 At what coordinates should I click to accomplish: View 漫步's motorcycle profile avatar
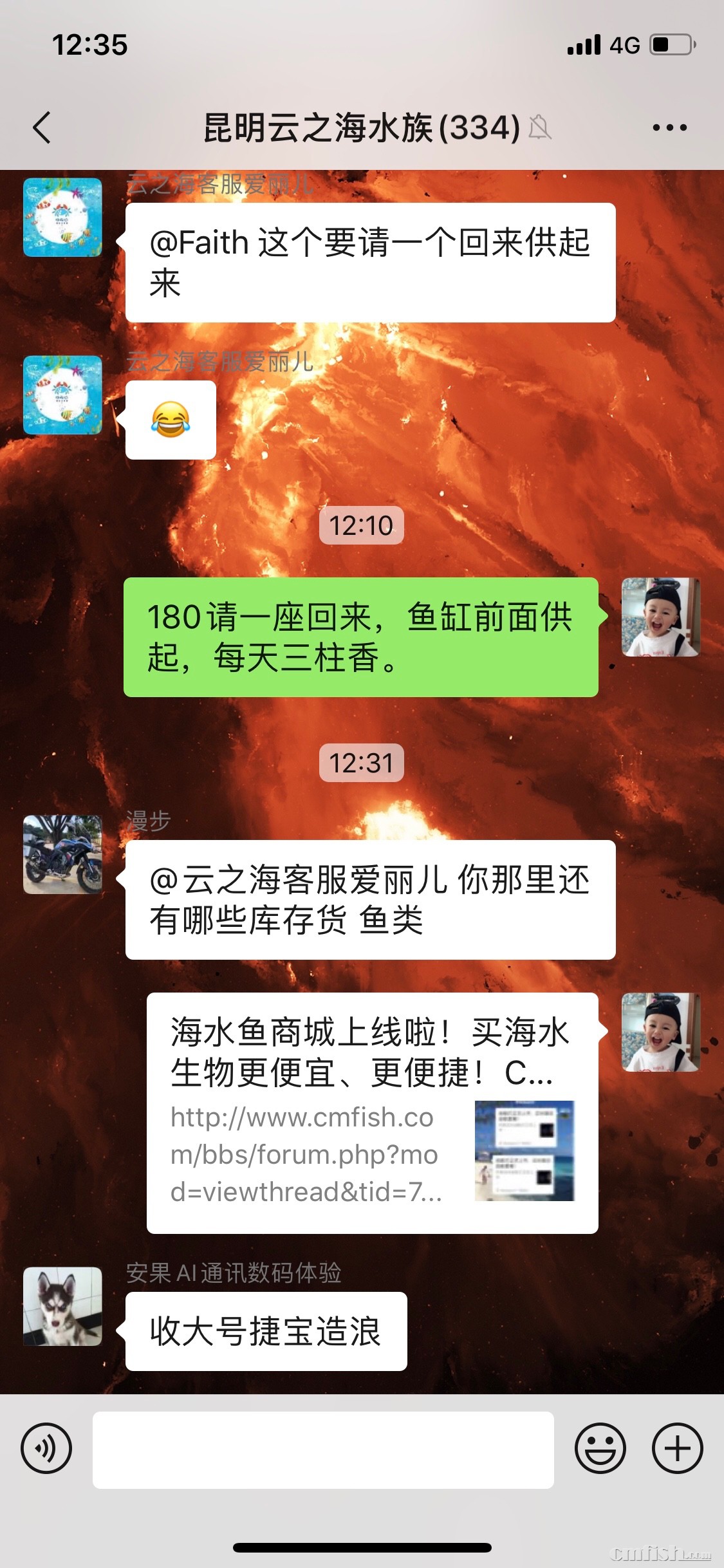click(62, 855)
